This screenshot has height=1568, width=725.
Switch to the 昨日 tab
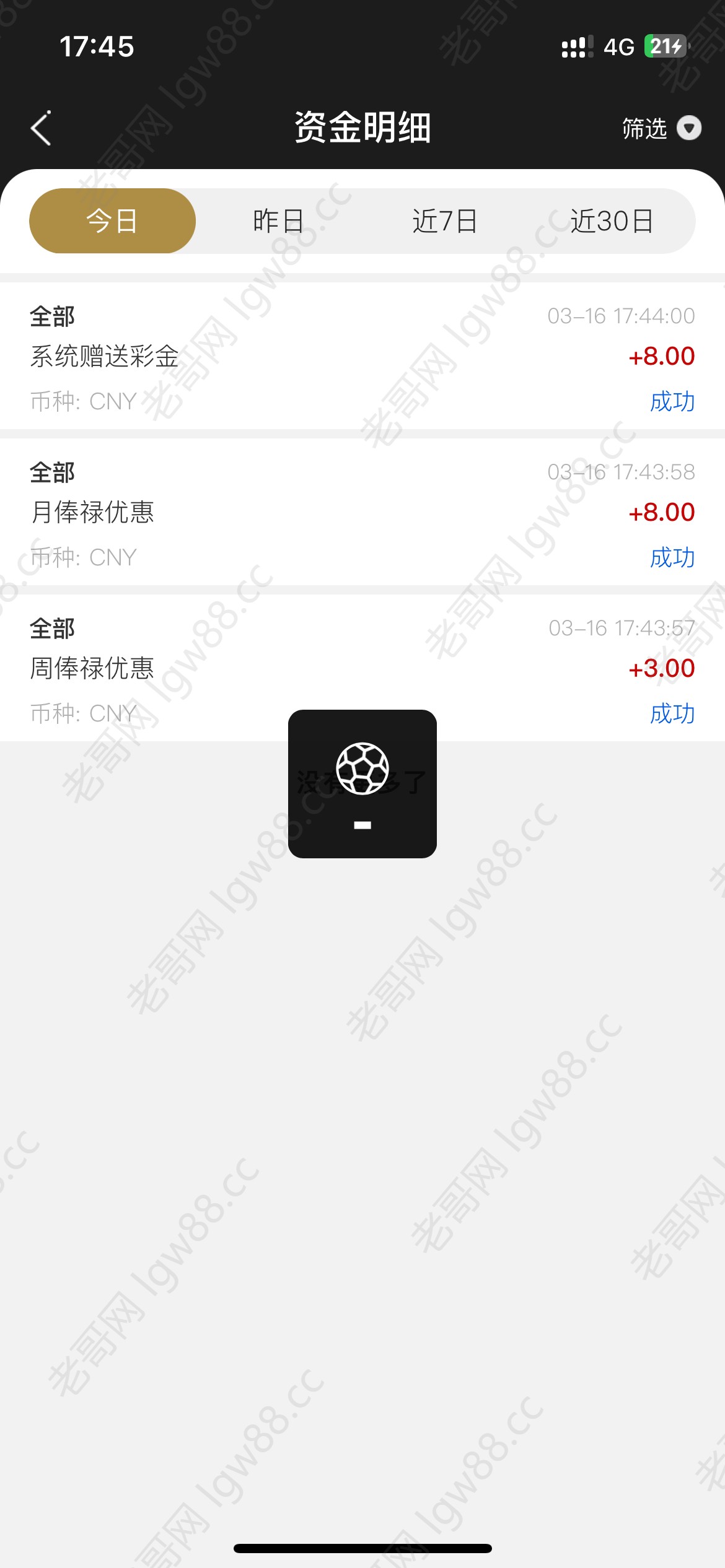[278, 221]
